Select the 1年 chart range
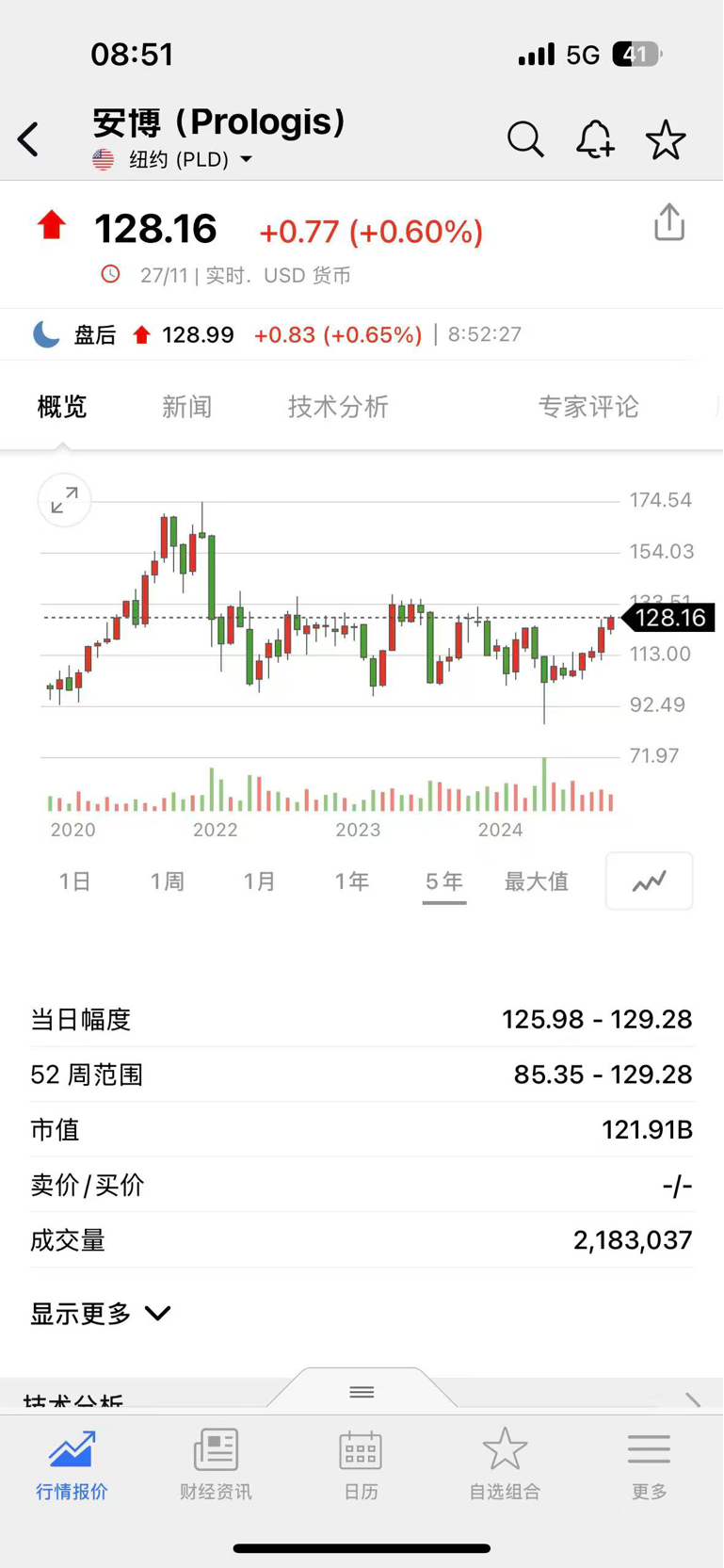 click(352, 881)
